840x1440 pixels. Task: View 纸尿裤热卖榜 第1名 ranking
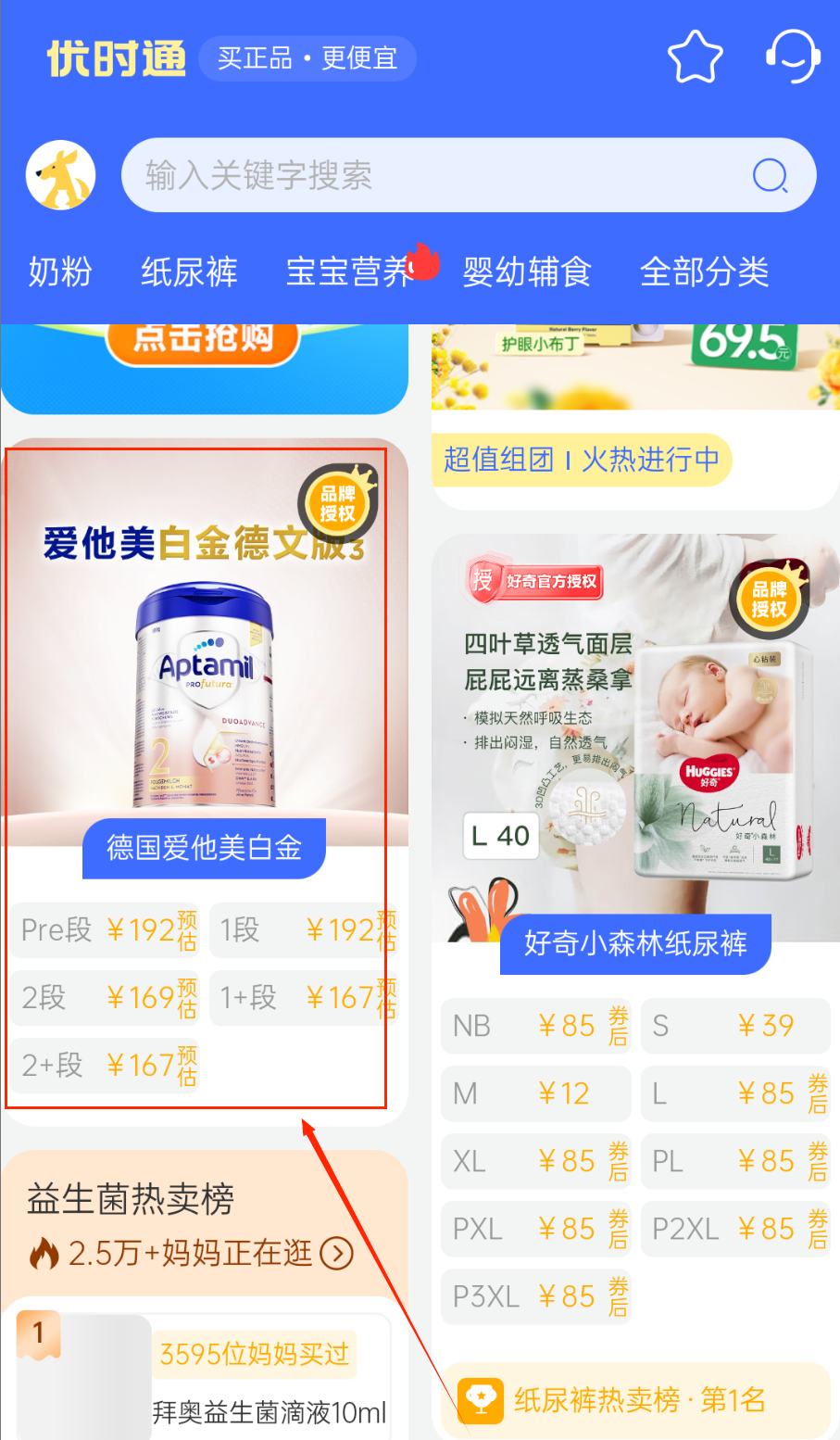(x=637, y=1399)
